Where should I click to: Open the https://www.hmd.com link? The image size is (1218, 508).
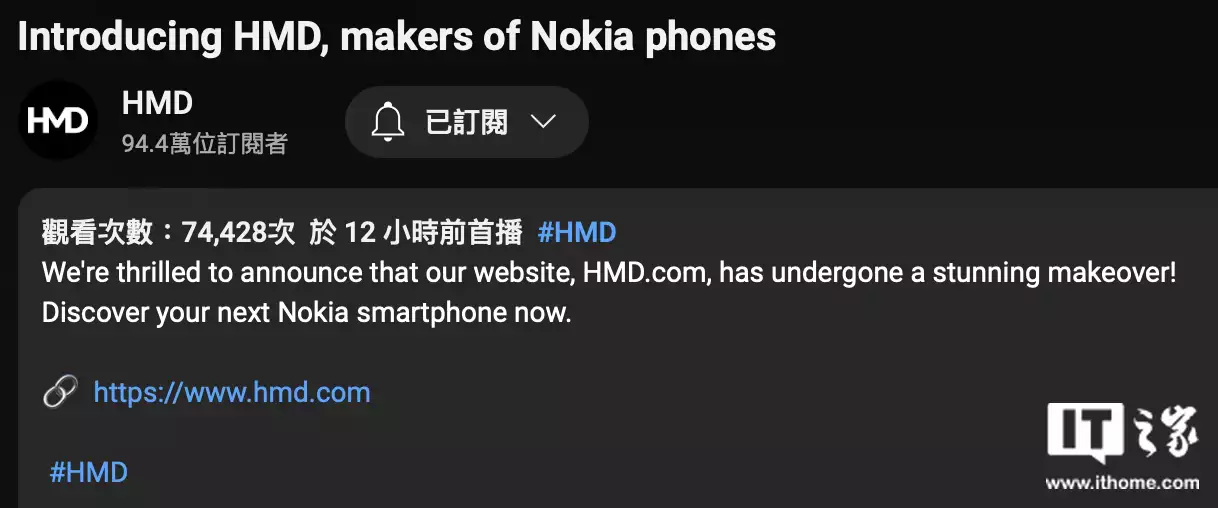231,392
